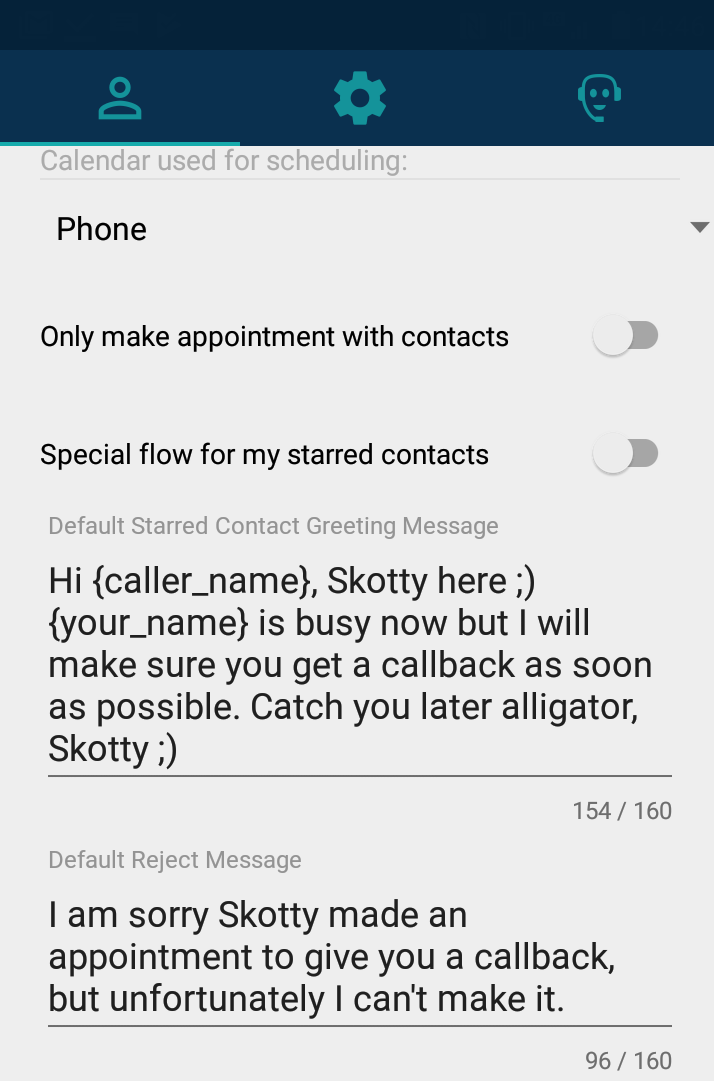Enable Only make appointment with contacts

pyautogui.click(x=626, y=337)
